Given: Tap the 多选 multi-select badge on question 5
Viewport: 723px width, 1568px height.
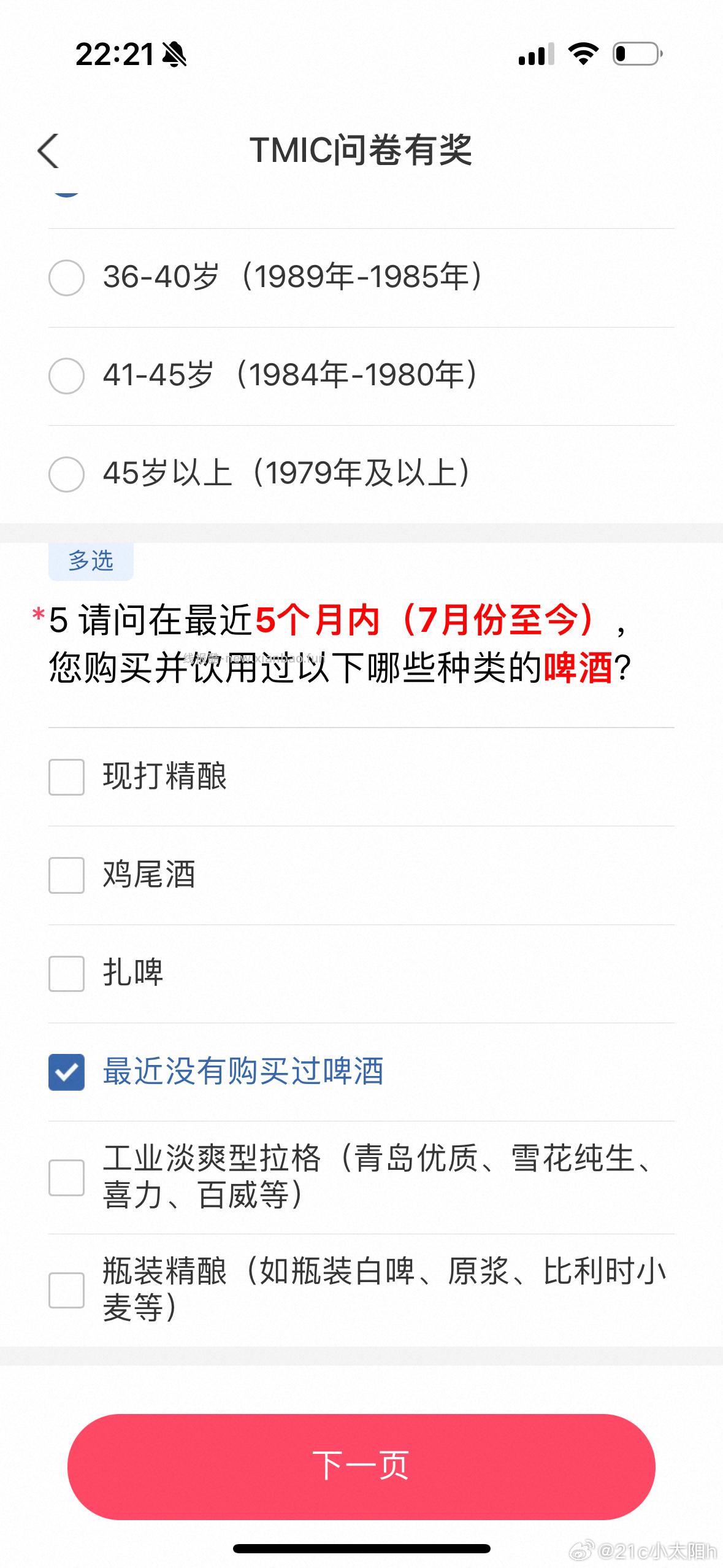Looking at the screenshot, I should [90, 560].
